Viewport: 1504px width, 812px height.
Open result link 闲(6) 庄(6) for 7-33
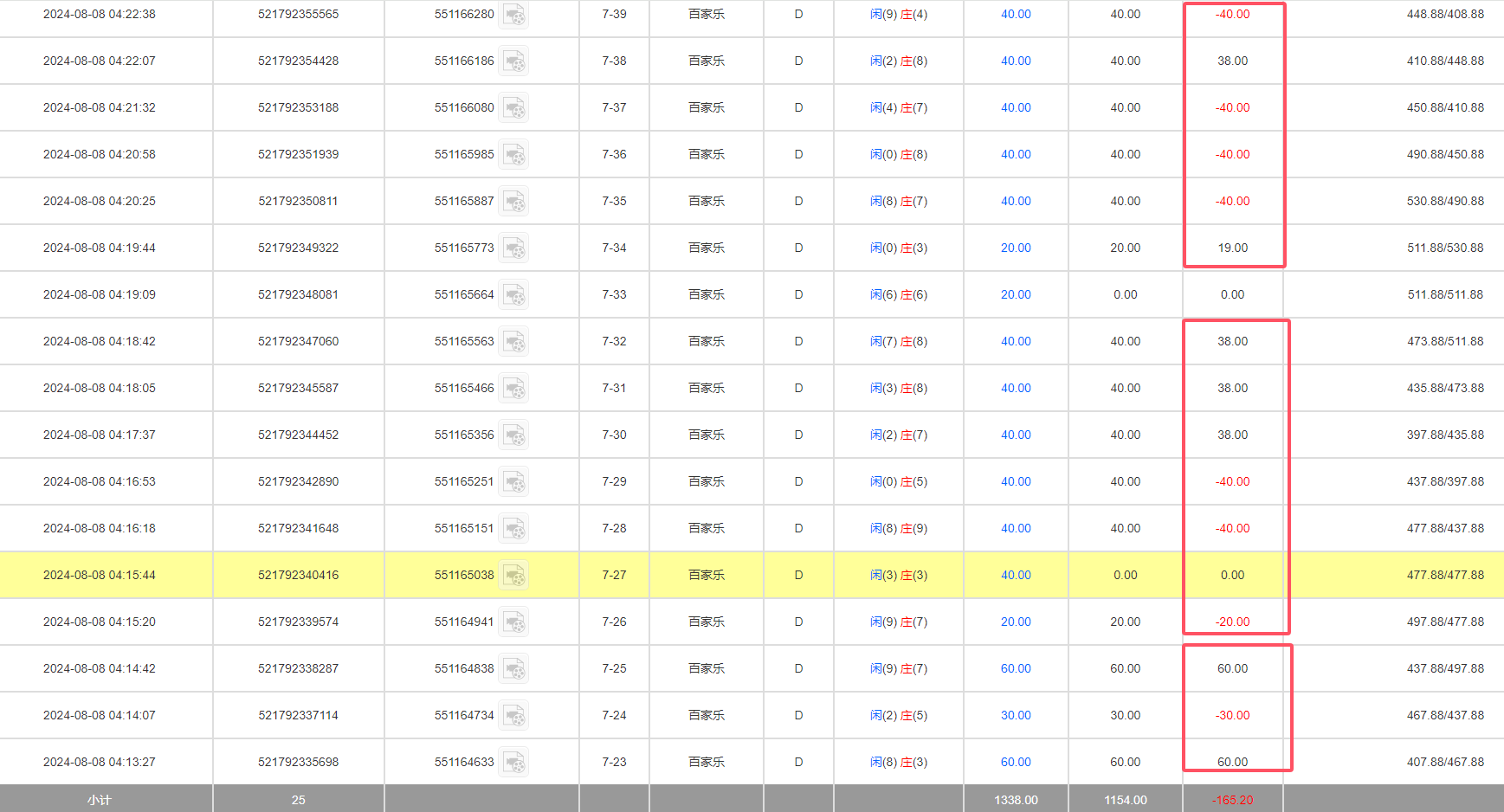click(x=898, y=295)
